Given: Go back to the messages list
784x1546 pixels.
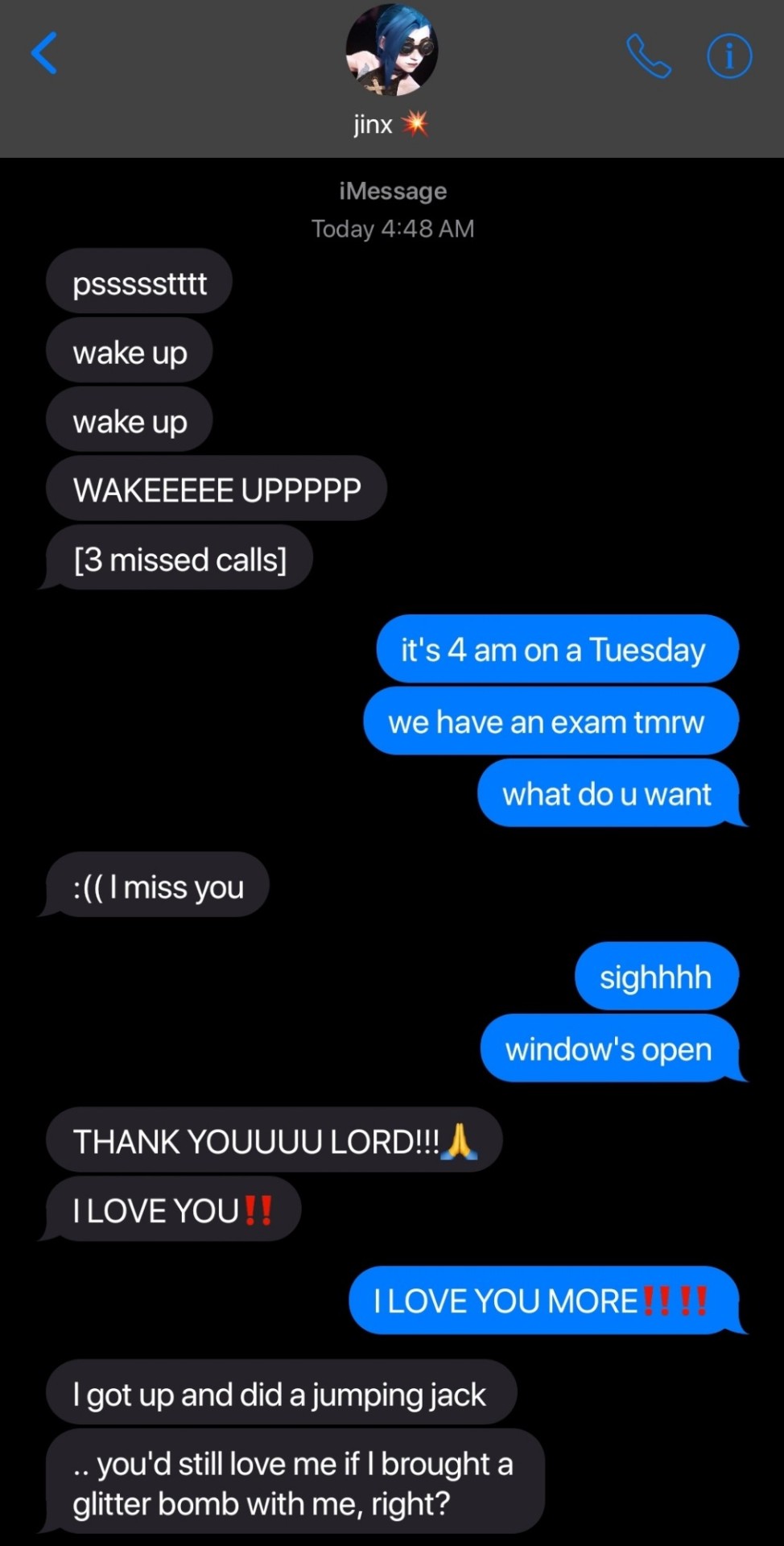Looking at the screenshot, I should pos(44,54).
